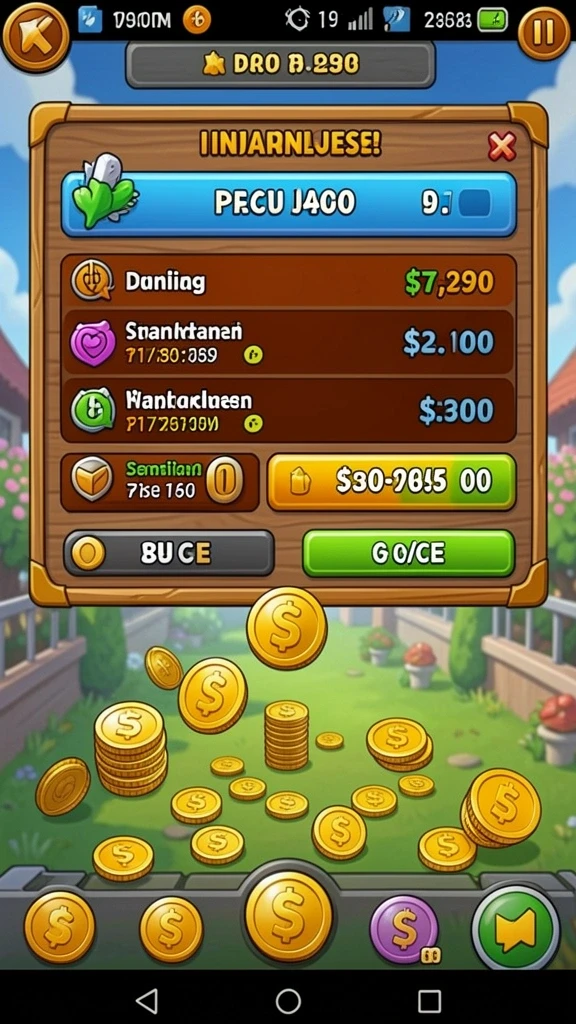Select the Snanktanen row priced $2.100
576x1024 pixels.
tap(288, 344)
